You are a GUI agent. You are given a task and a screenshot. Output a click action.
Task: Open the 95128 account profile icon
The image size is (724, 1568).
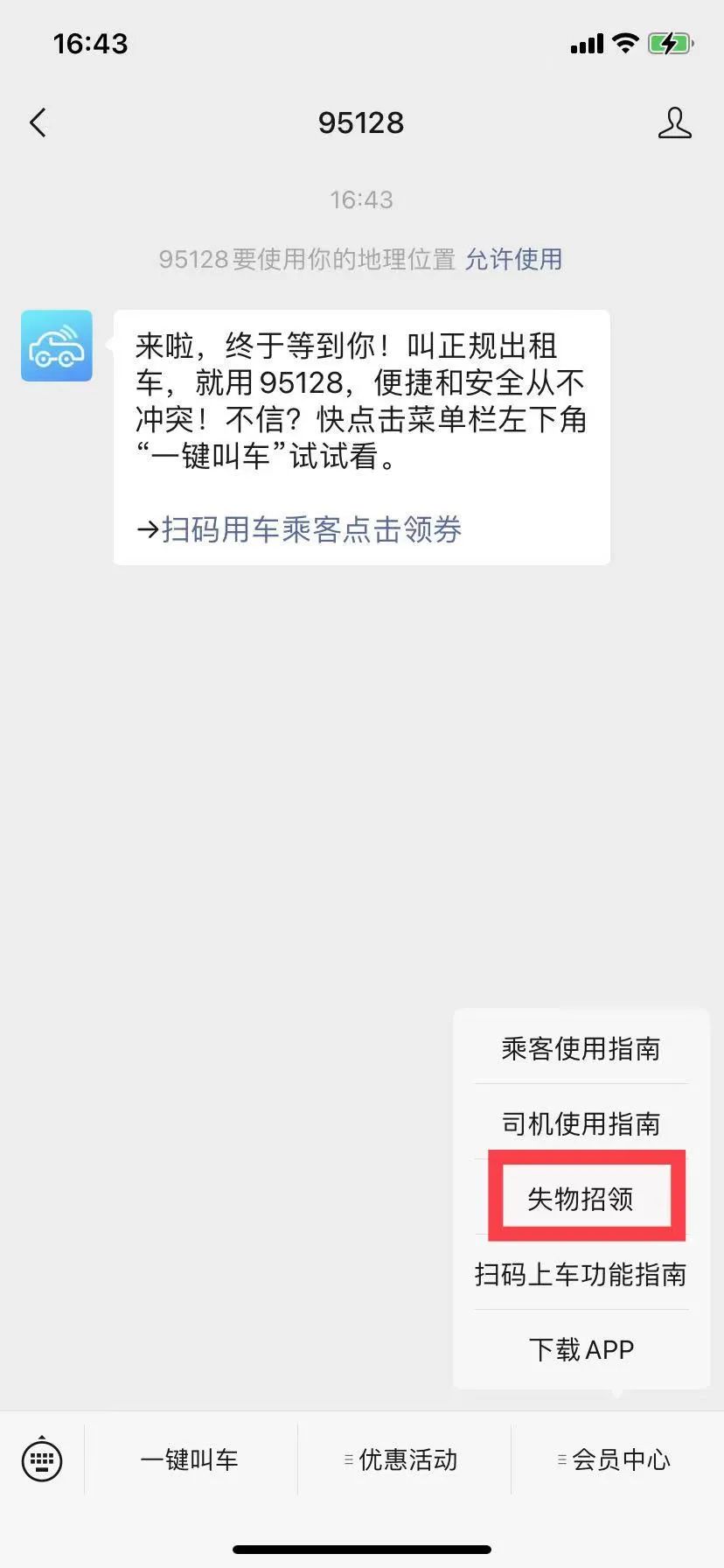tap(674, 123)
